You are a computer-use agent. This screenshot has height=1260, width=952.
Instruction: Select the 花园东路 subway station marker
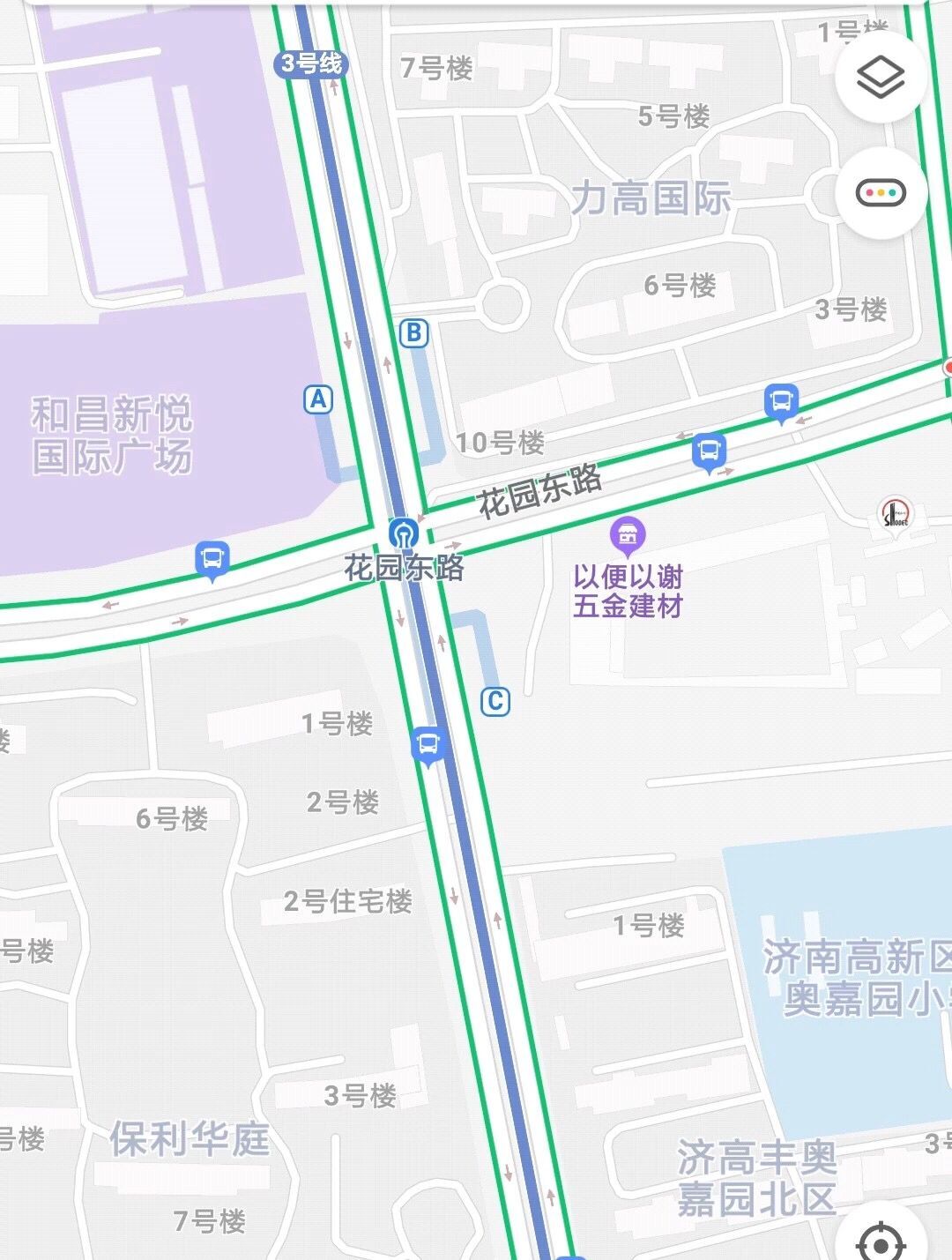pyautogui.click(x=403, y=533)
